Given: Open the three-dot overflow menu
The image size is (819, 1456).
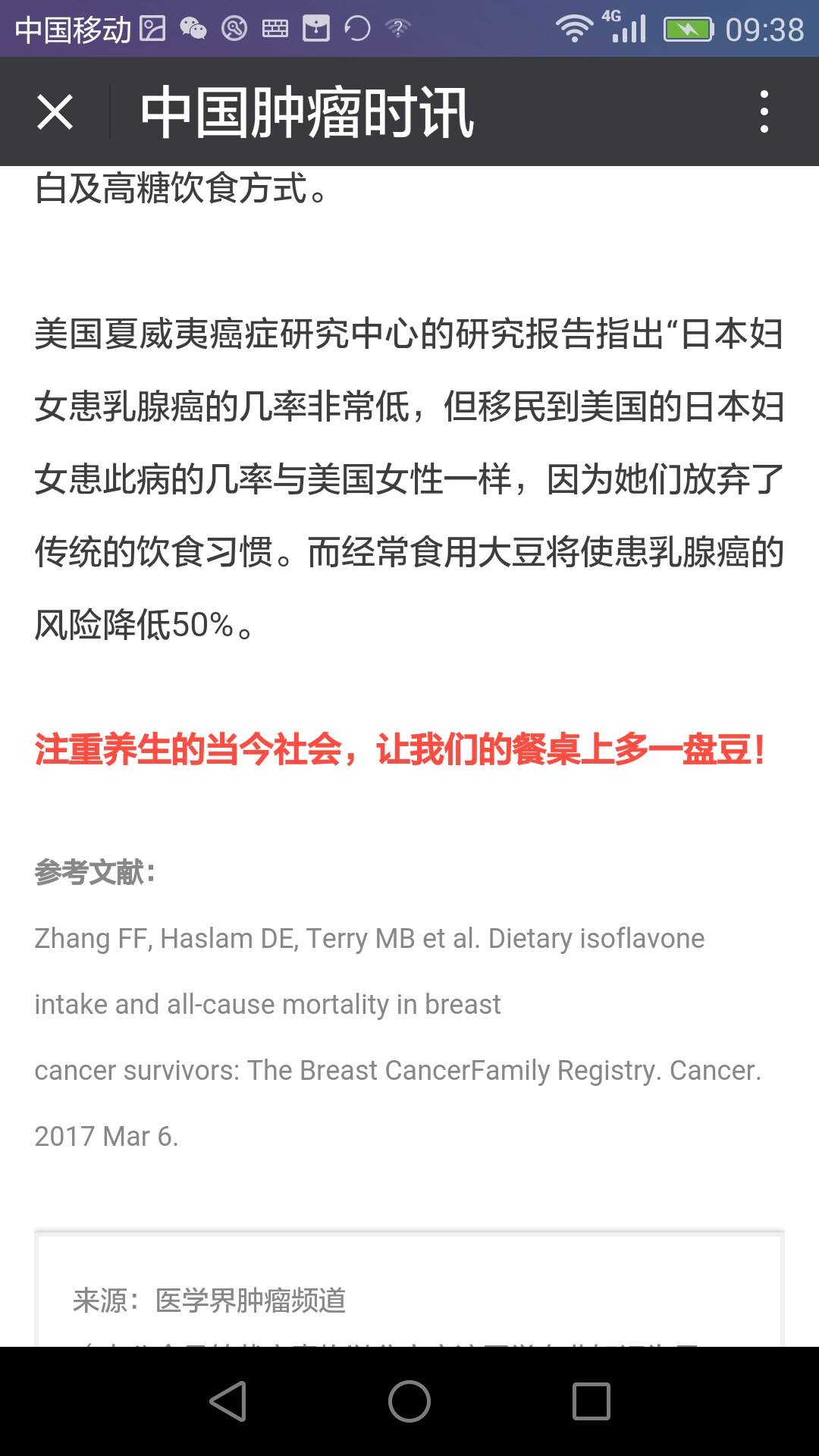Looking at the screenshot, I should (764, 112).
